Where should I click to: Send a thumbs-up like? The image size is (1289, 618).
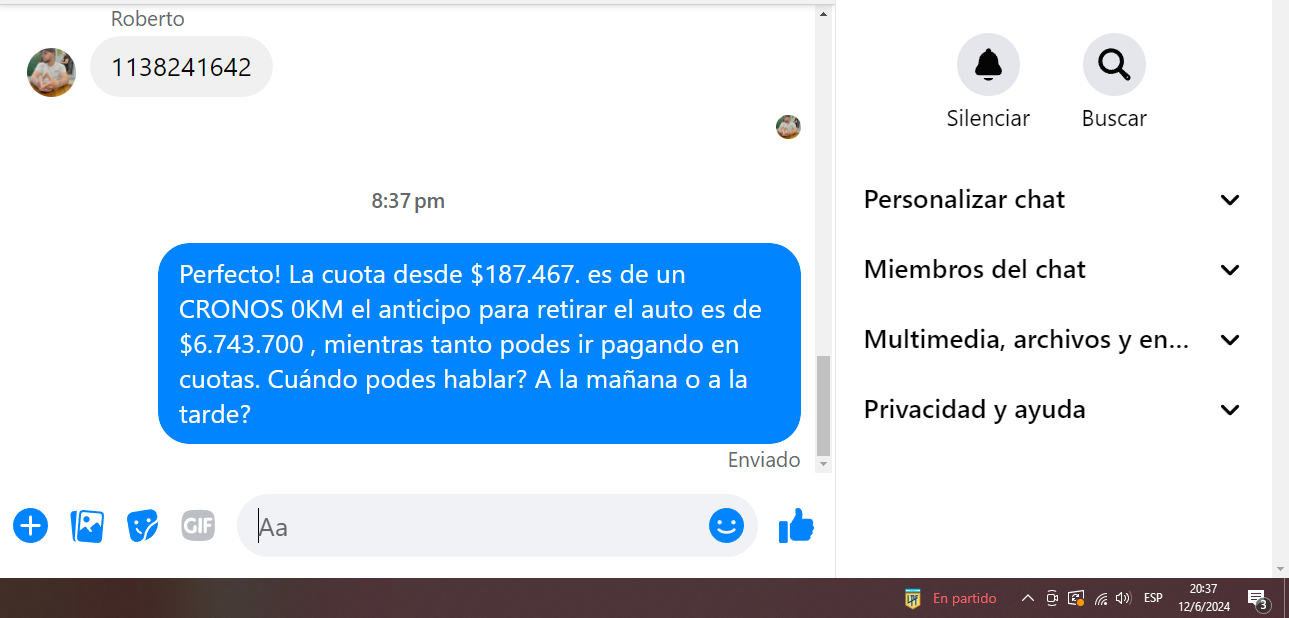(796, 525)
